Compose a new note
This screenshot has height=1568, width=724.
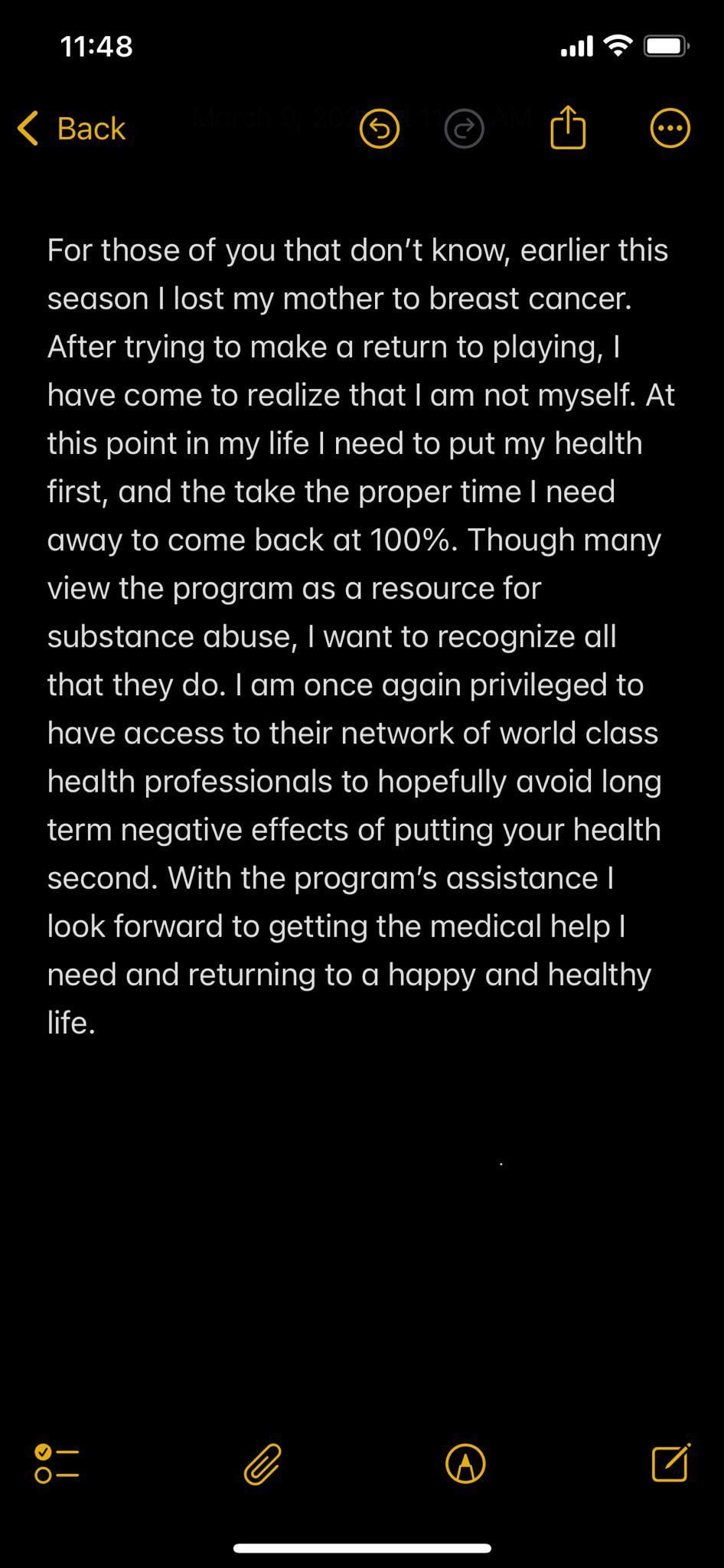coord(670,1463)
